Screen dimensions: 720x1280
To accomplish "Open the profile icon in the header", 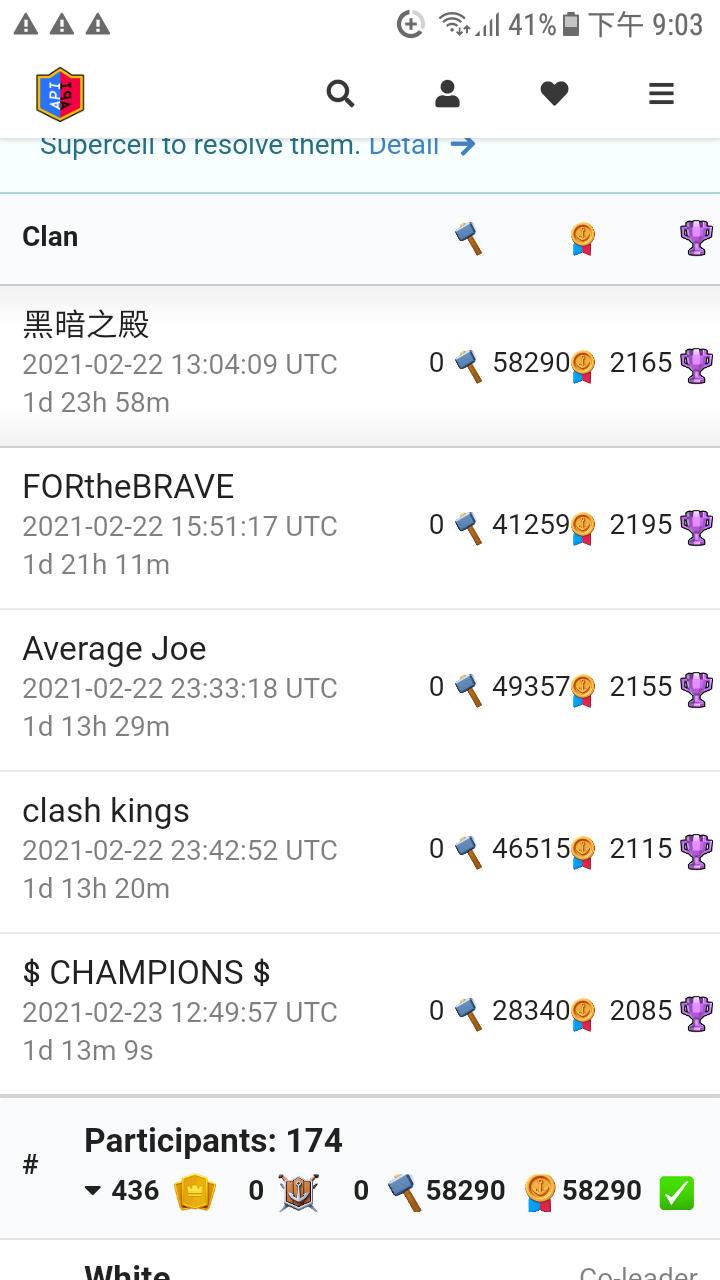I will click(x=447, y=94).
